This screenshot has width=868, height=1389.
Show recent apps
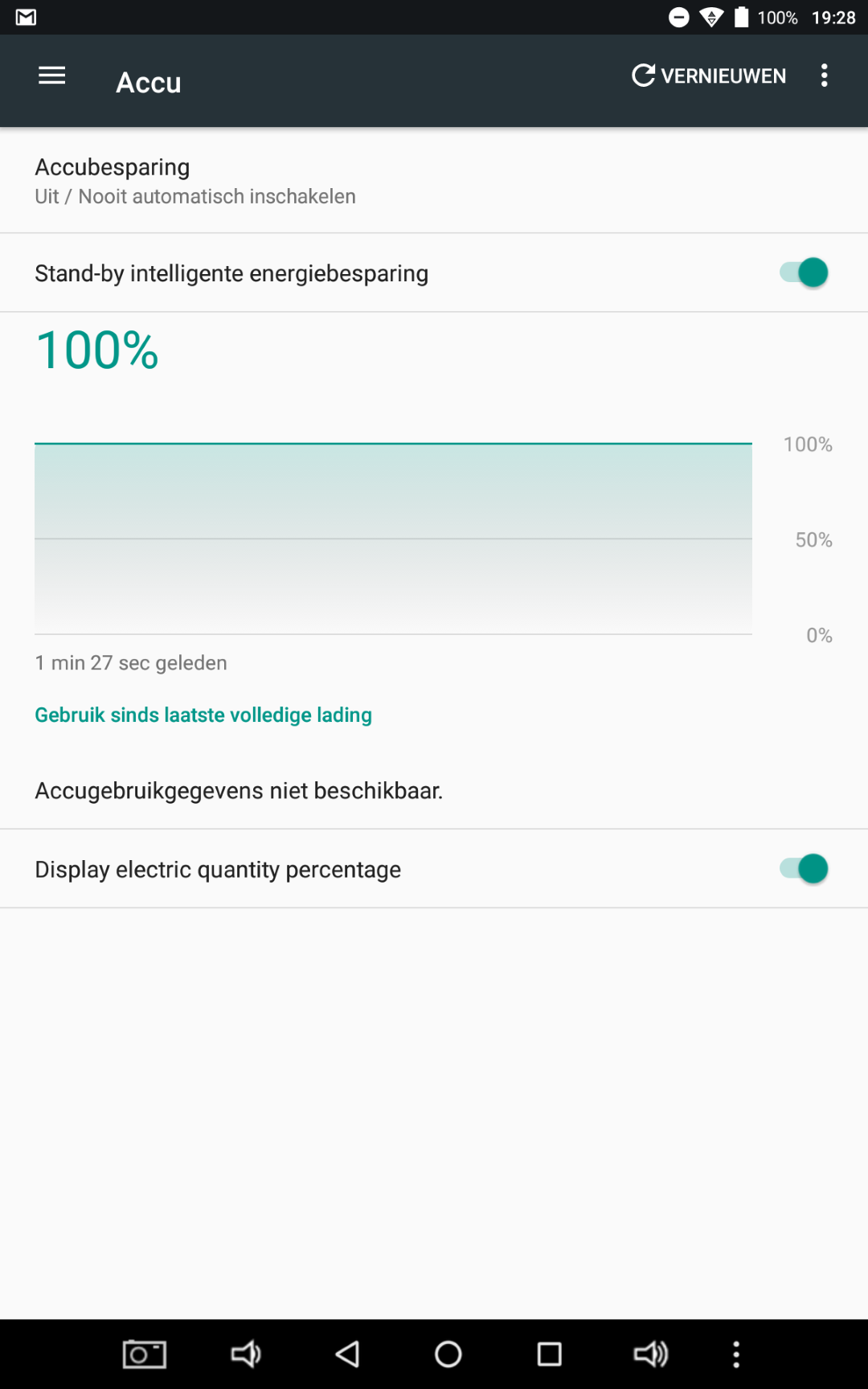(550, 1354)
